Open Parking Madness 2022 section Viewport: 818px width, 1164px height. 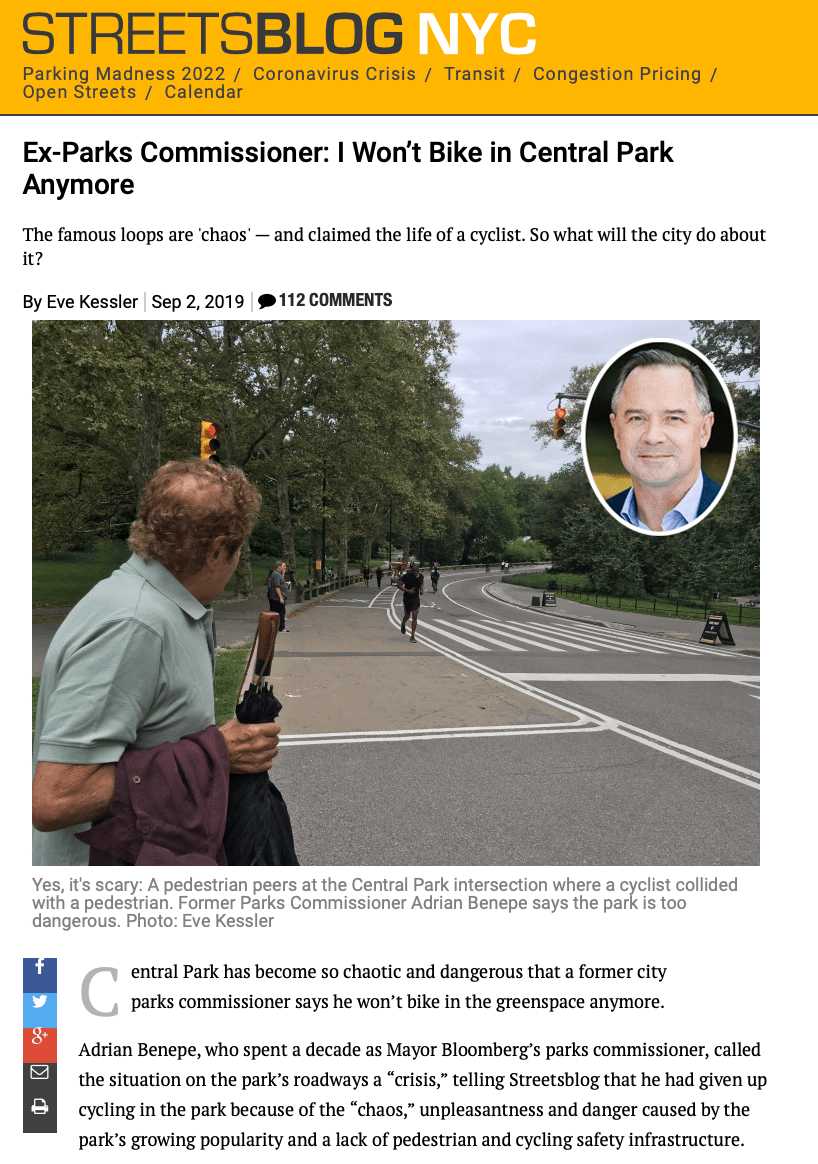tap(123, 74)
